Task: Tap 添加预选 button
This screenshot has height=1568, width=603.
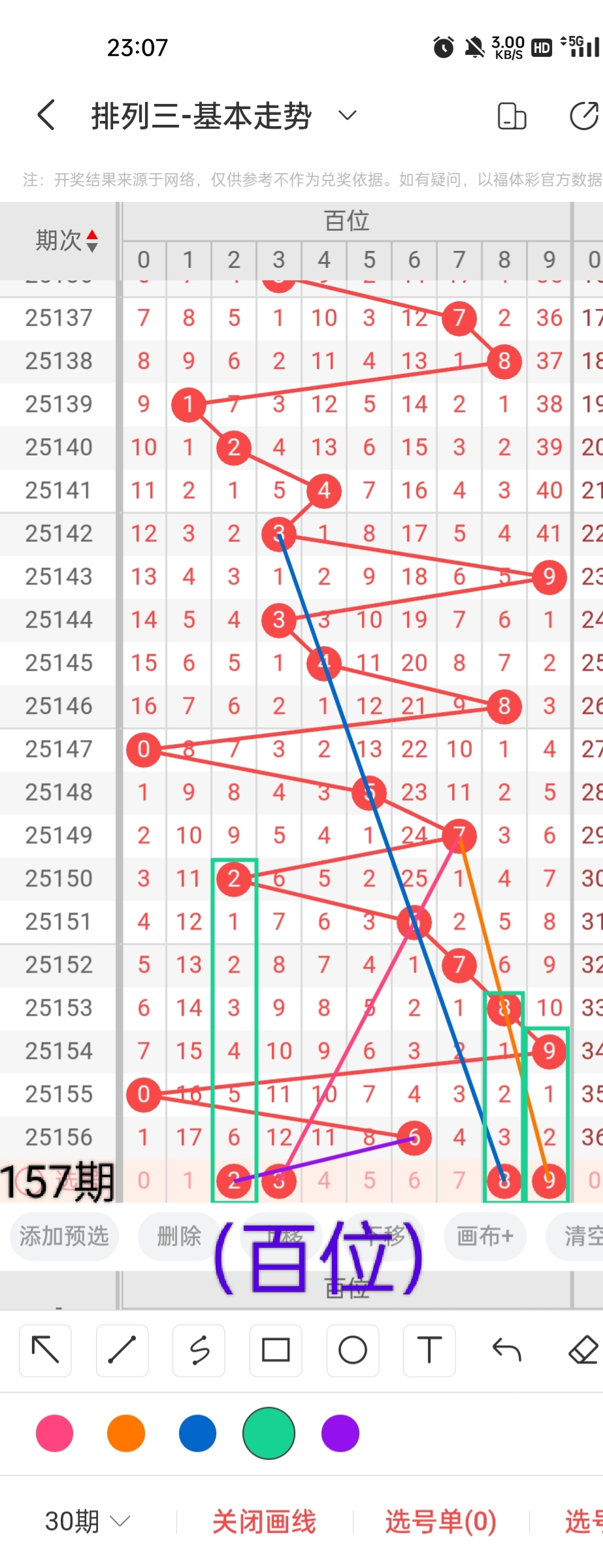Action: [64, 1235]
